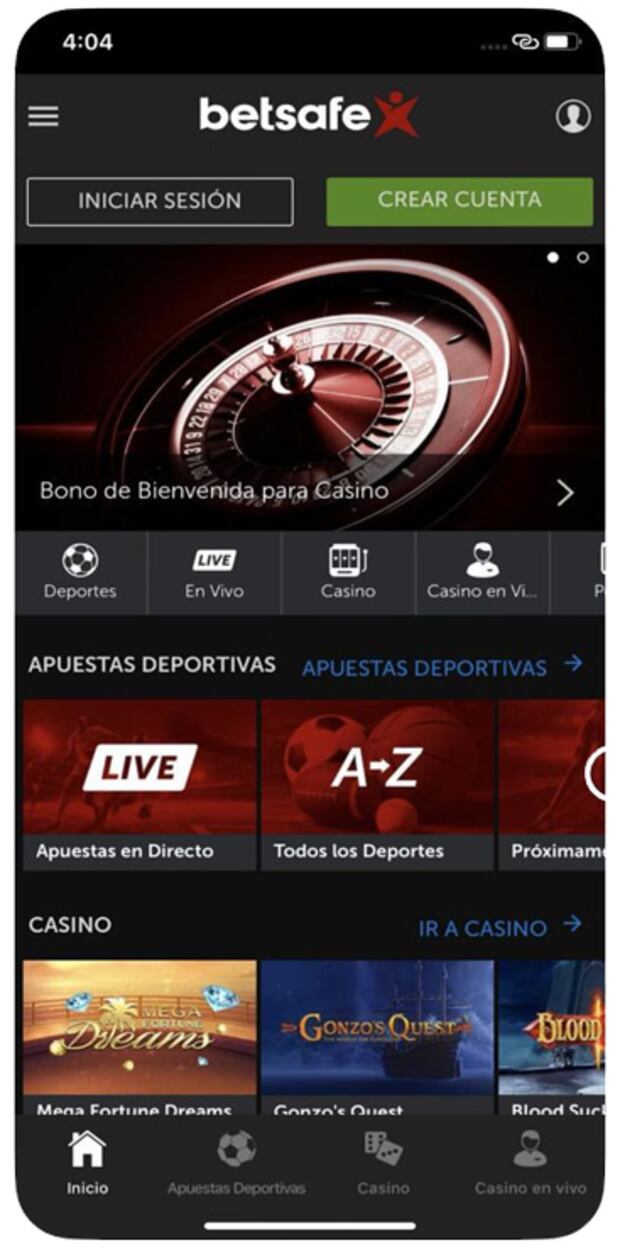The width and height of the screenshot is (620, 1255).
Task: Select the En Vivo category
Action: click(214, 572)
